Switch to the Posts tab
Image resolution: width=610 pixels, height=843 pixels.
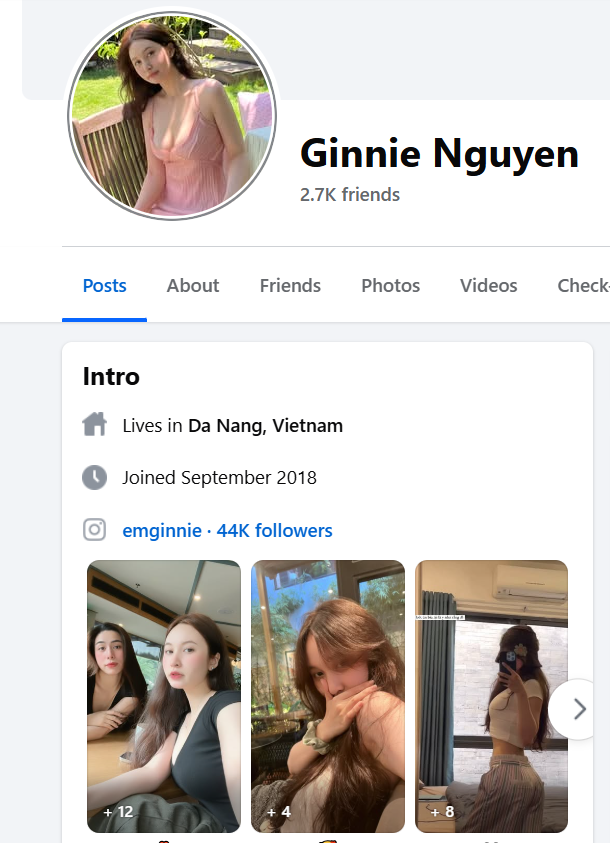(x=104, y=286)
